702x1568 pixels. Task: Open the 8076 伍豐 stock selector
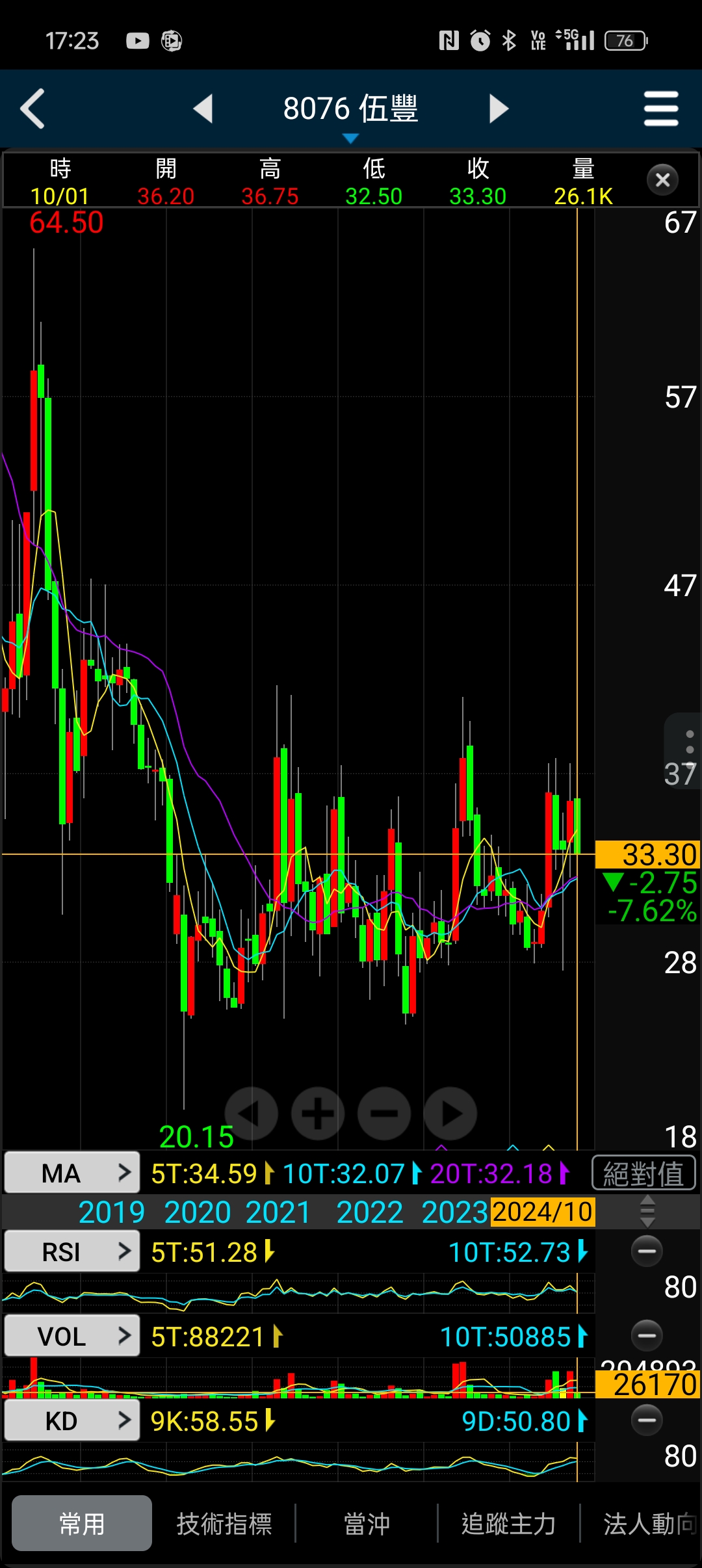click(x=350, y=111)
